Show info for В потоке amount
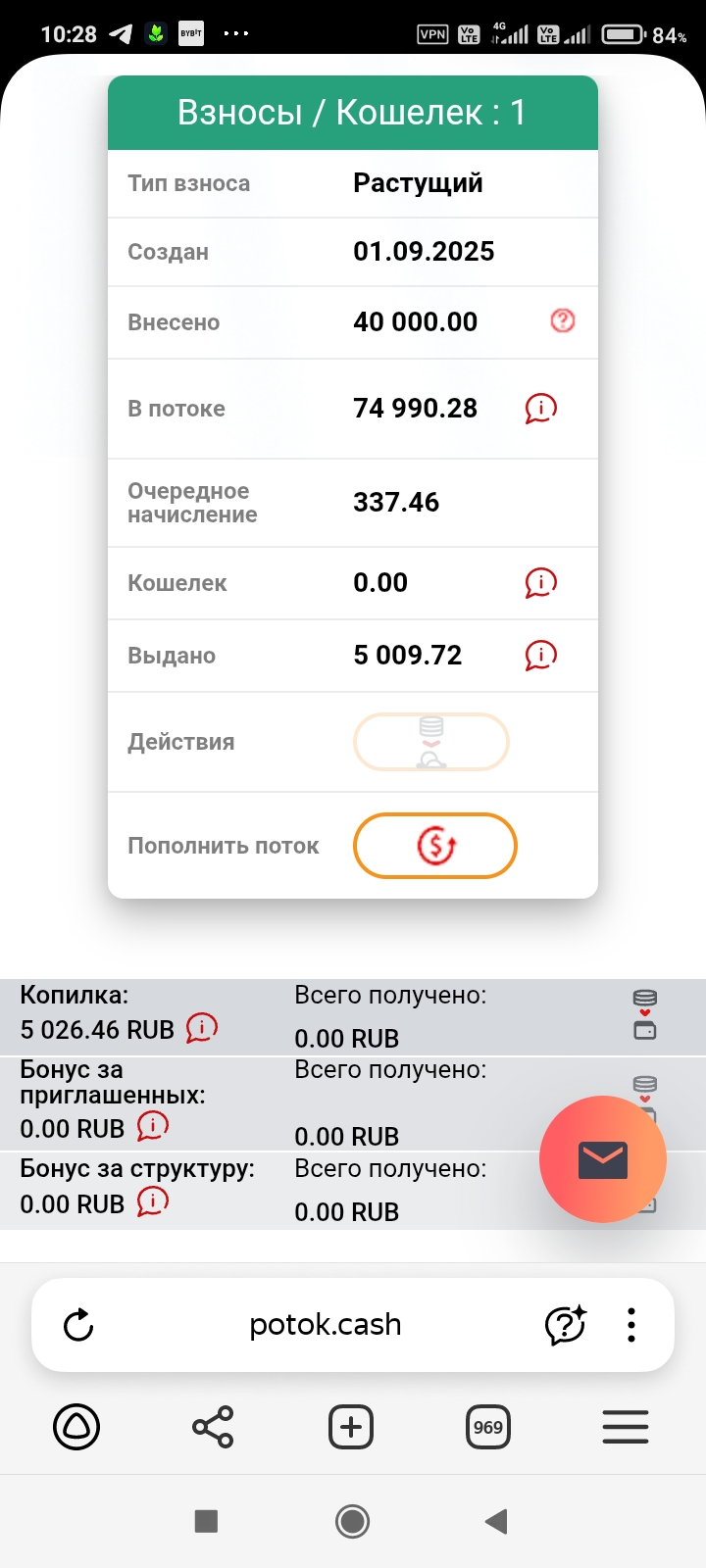706x1568 pixels. [540, 408]
